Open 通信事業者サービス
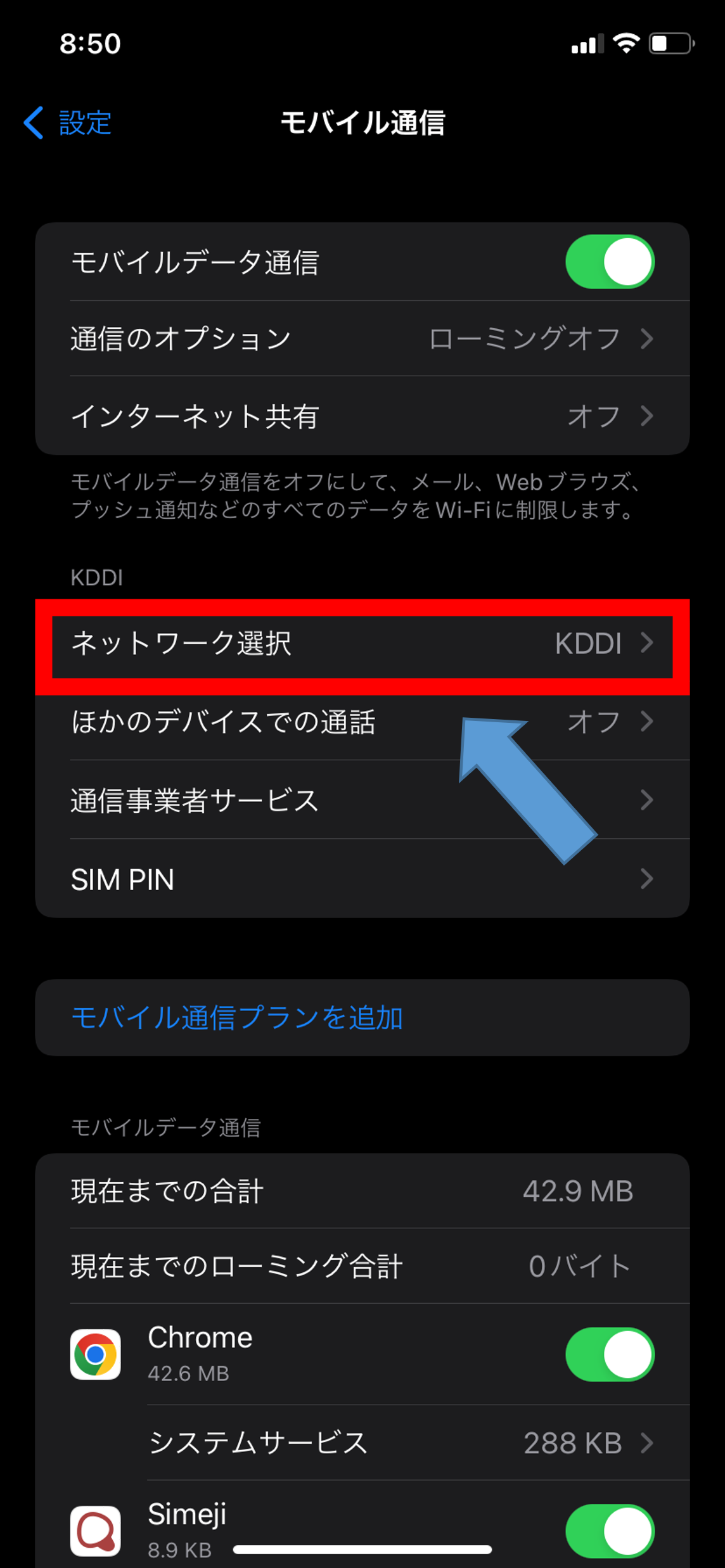 point(361,800)
